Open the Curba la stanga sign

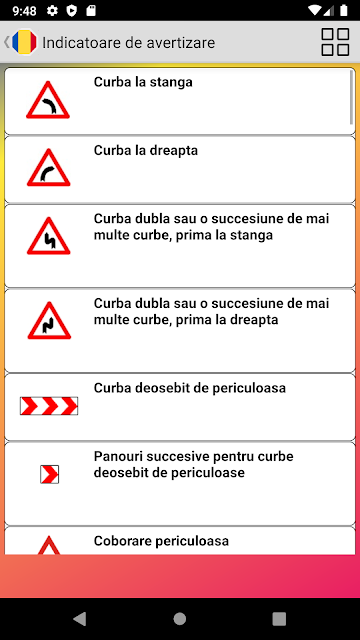tap(180, 101)
